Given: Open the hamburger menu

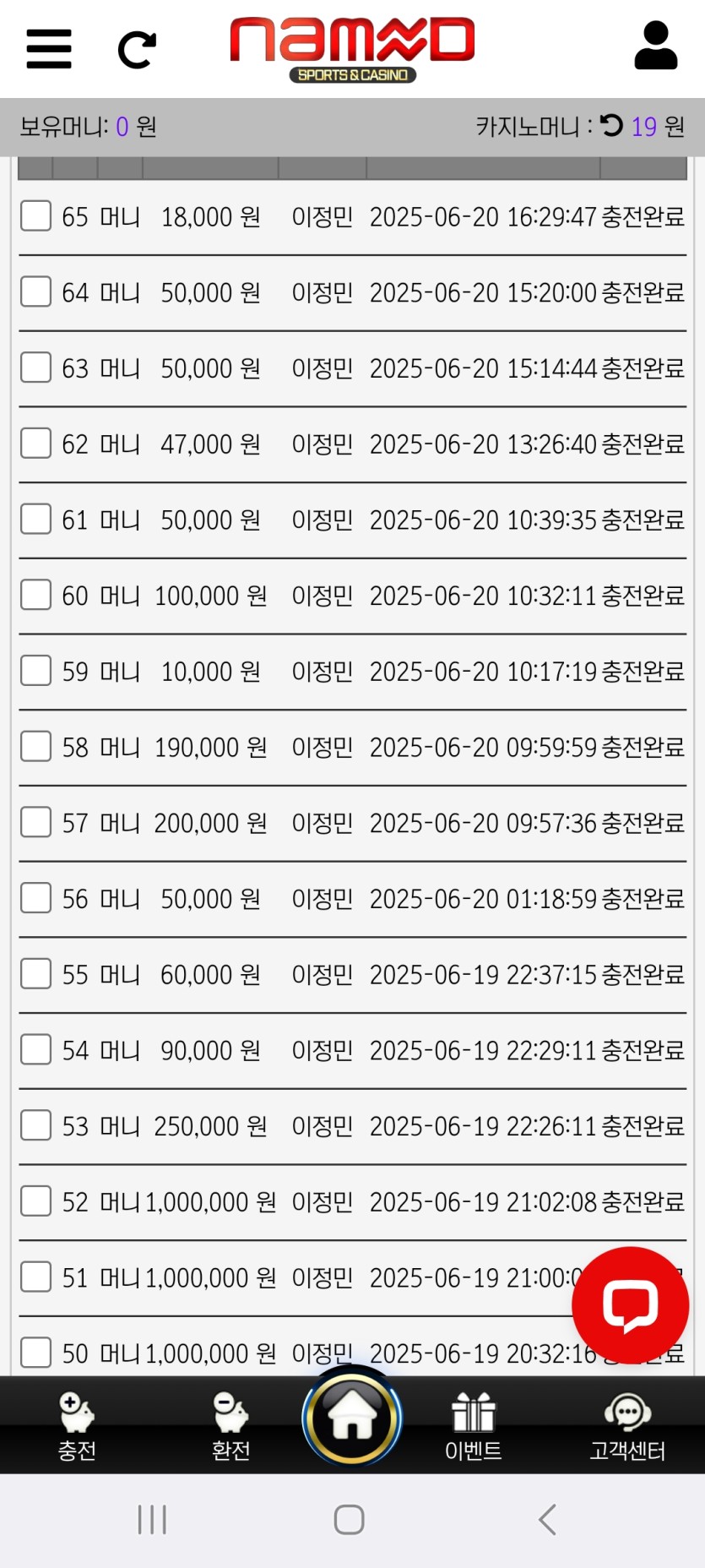Looking at the screenshot, I should tap(49, 48).
